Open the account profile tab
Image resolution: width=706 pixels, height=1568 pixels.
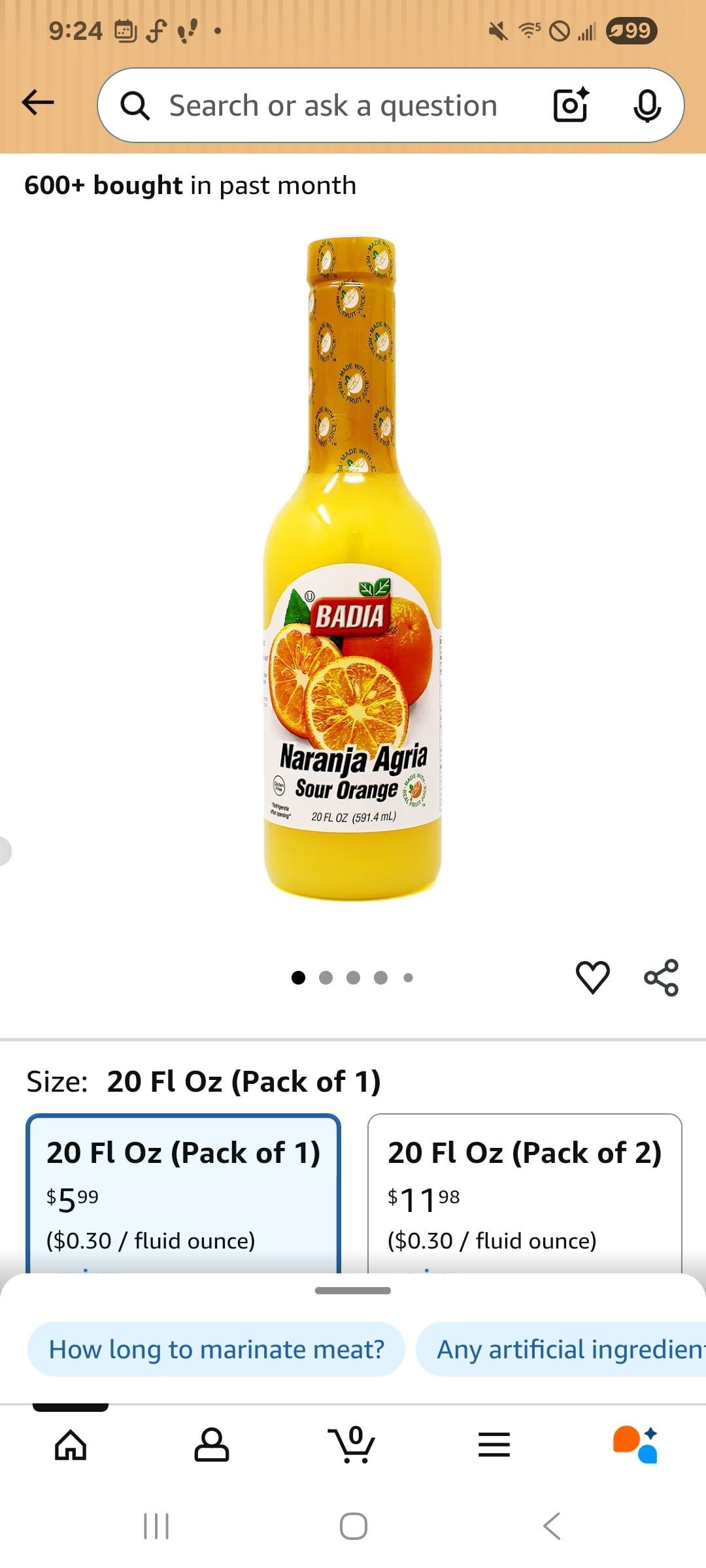pyautogui.click(x=212, y=1445)
